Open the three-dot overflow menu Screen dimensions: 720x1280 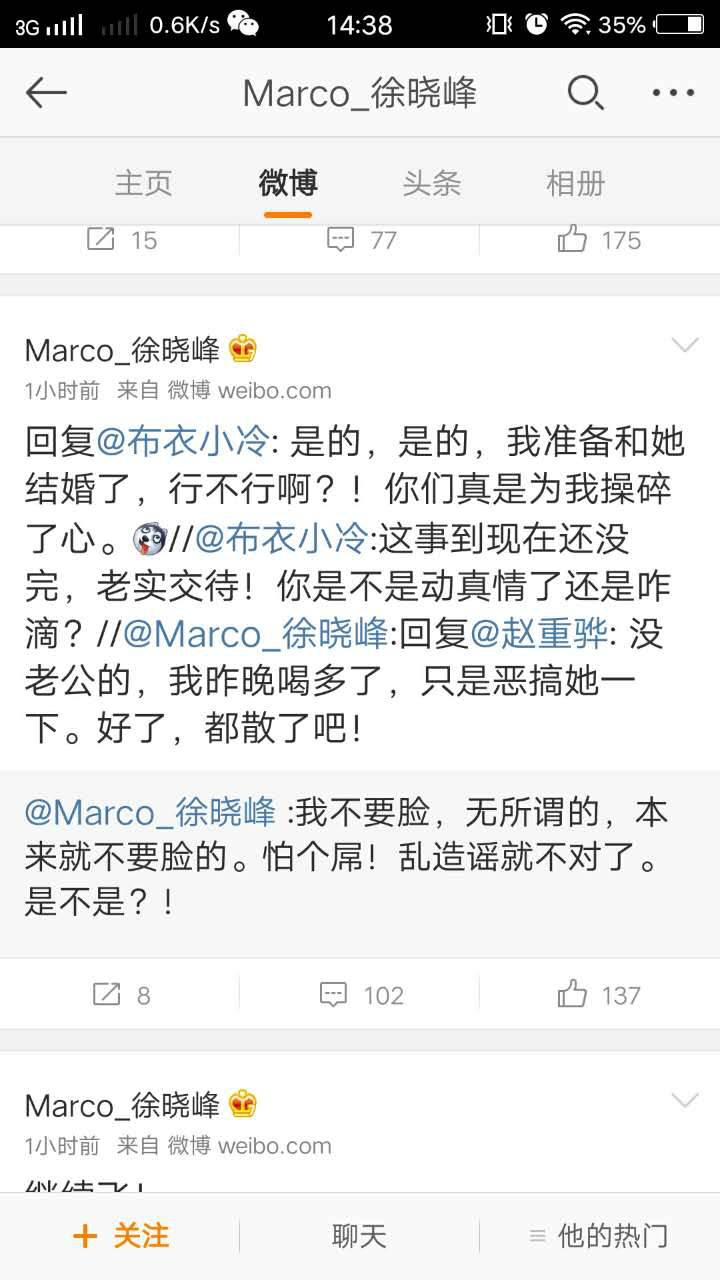pyautogui.click(x=673, y=93)
